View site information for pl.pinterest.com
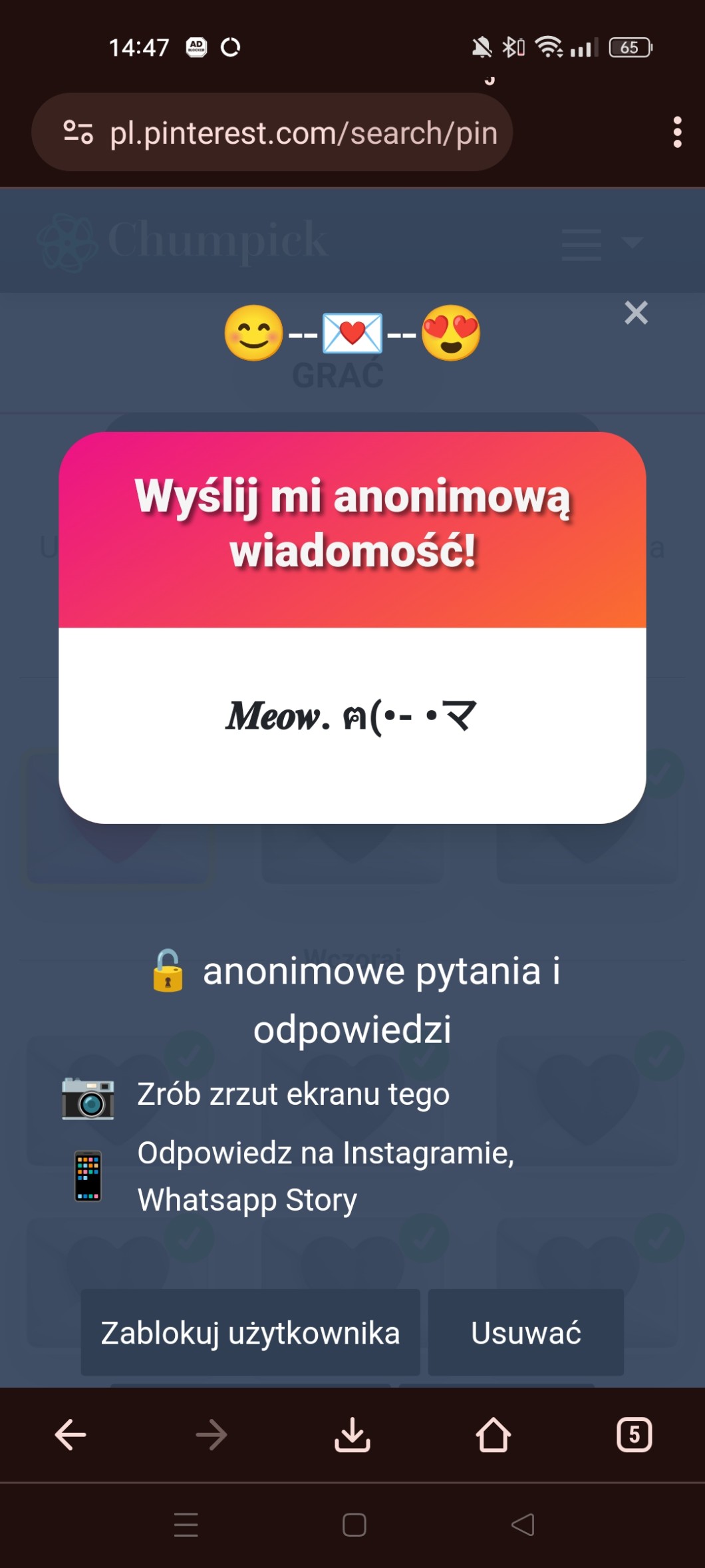 [x=78, y=132]
